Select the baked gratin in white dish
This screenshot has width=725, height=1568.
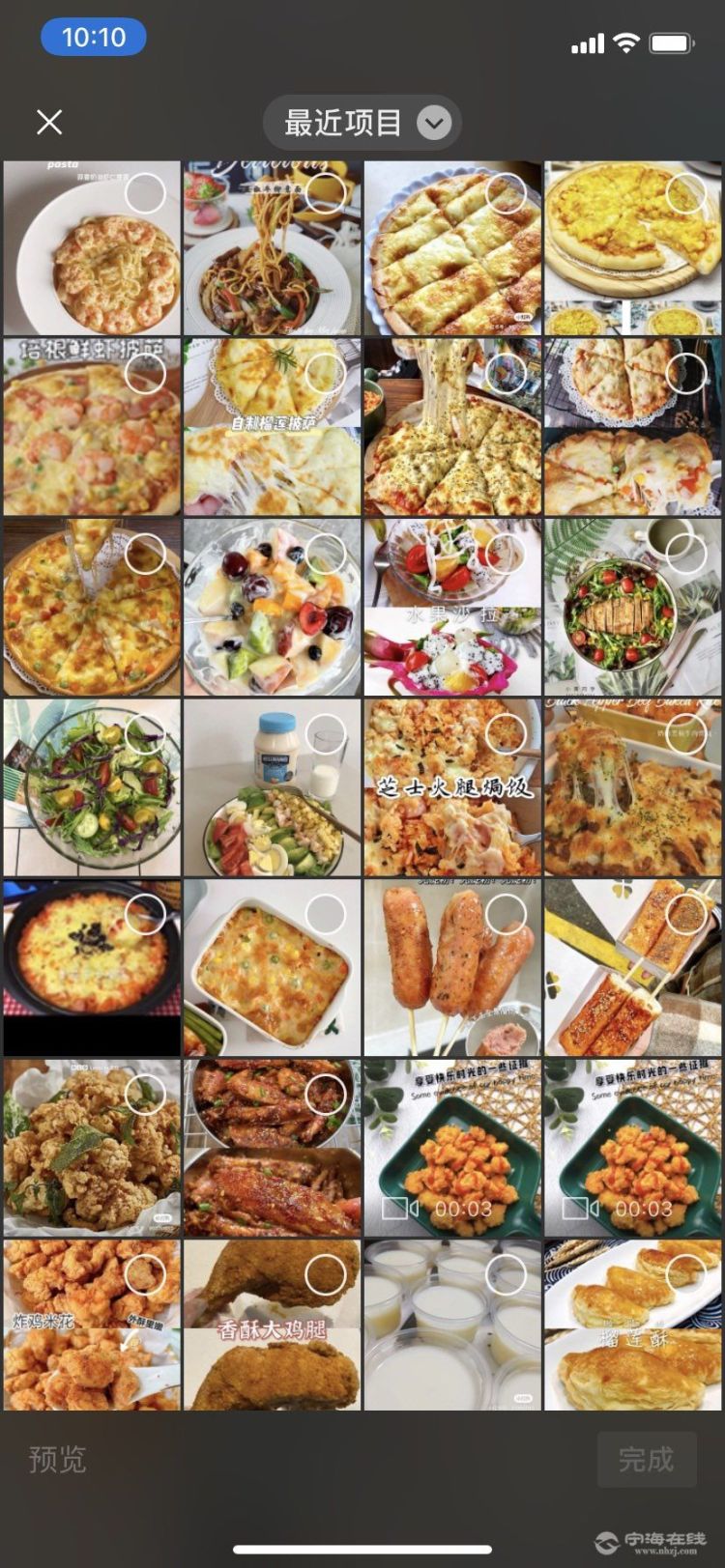(x=326, y=913)
